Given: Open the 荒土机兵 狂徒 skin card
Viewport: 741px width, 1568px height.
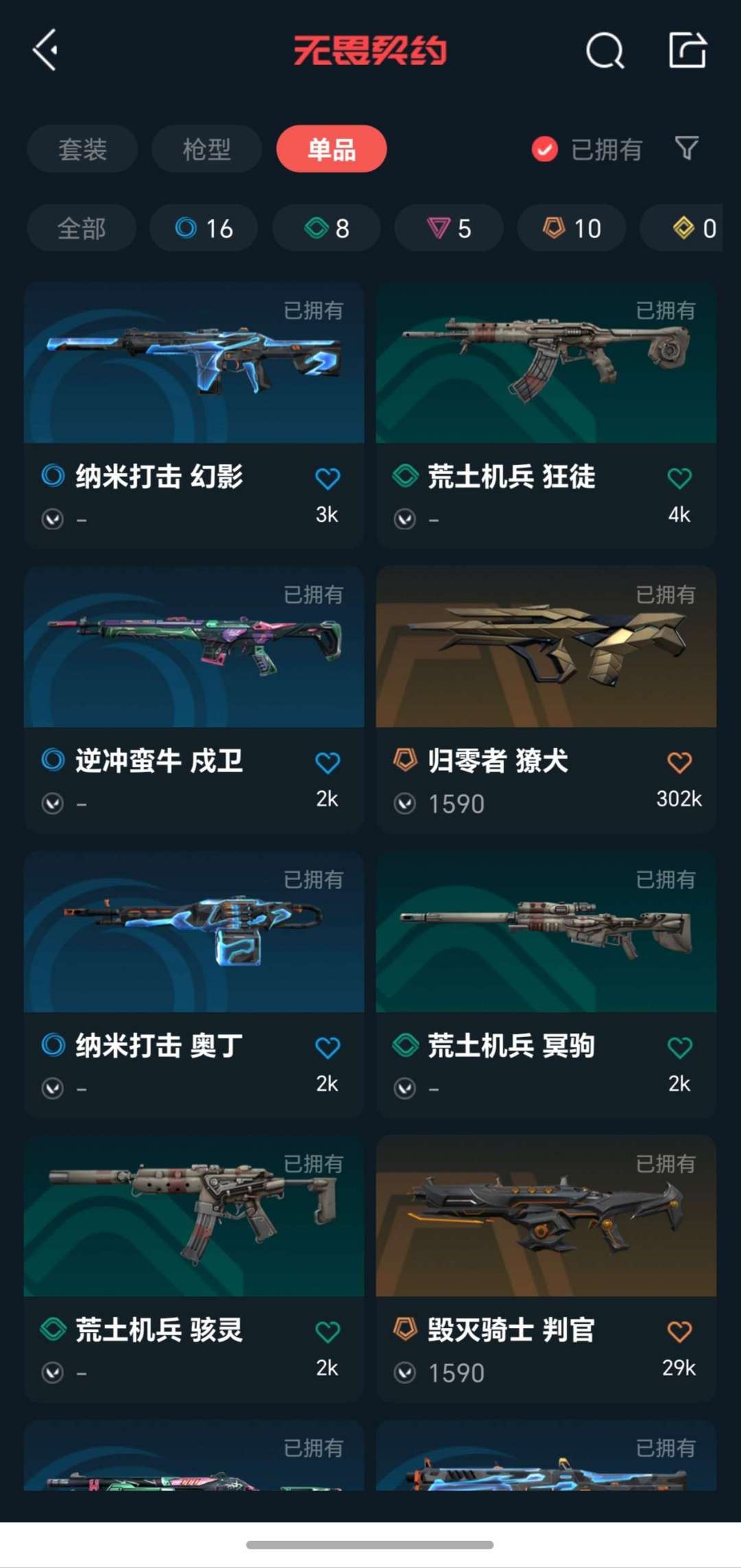Looking at the screenshot, I should (x=546, y=414).
